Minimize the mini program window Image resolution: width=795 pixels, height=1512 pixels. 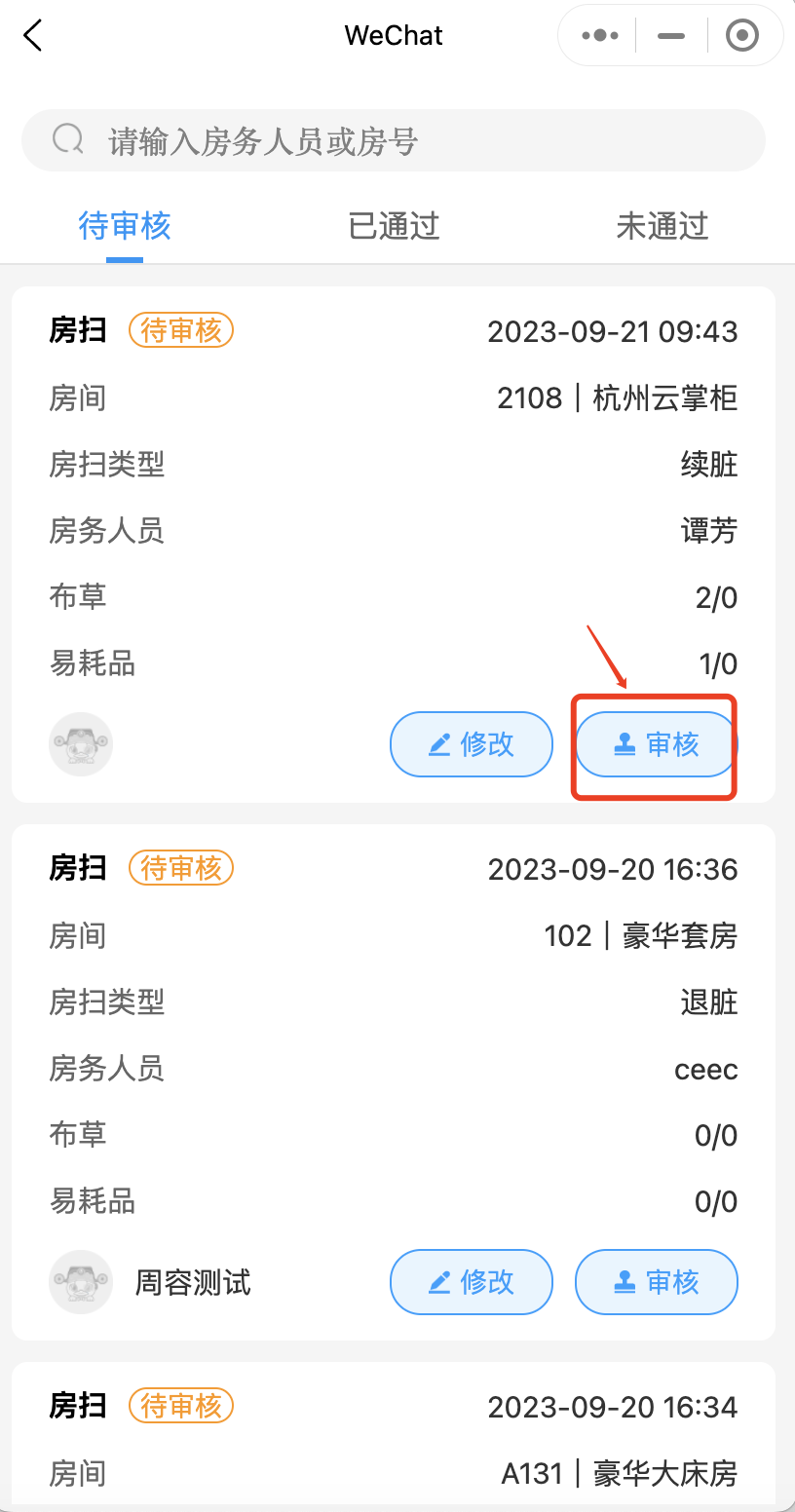(x=671, y=37)
